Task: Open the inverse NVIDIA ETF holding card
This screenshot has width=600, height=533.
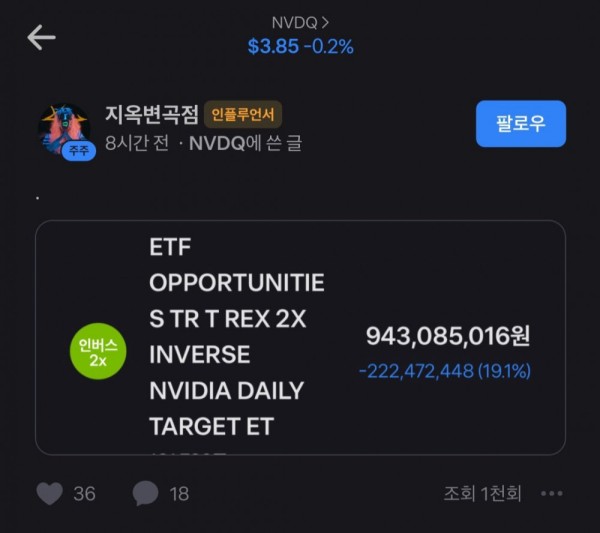Action: pyautogui.click(x=300, y=338)
